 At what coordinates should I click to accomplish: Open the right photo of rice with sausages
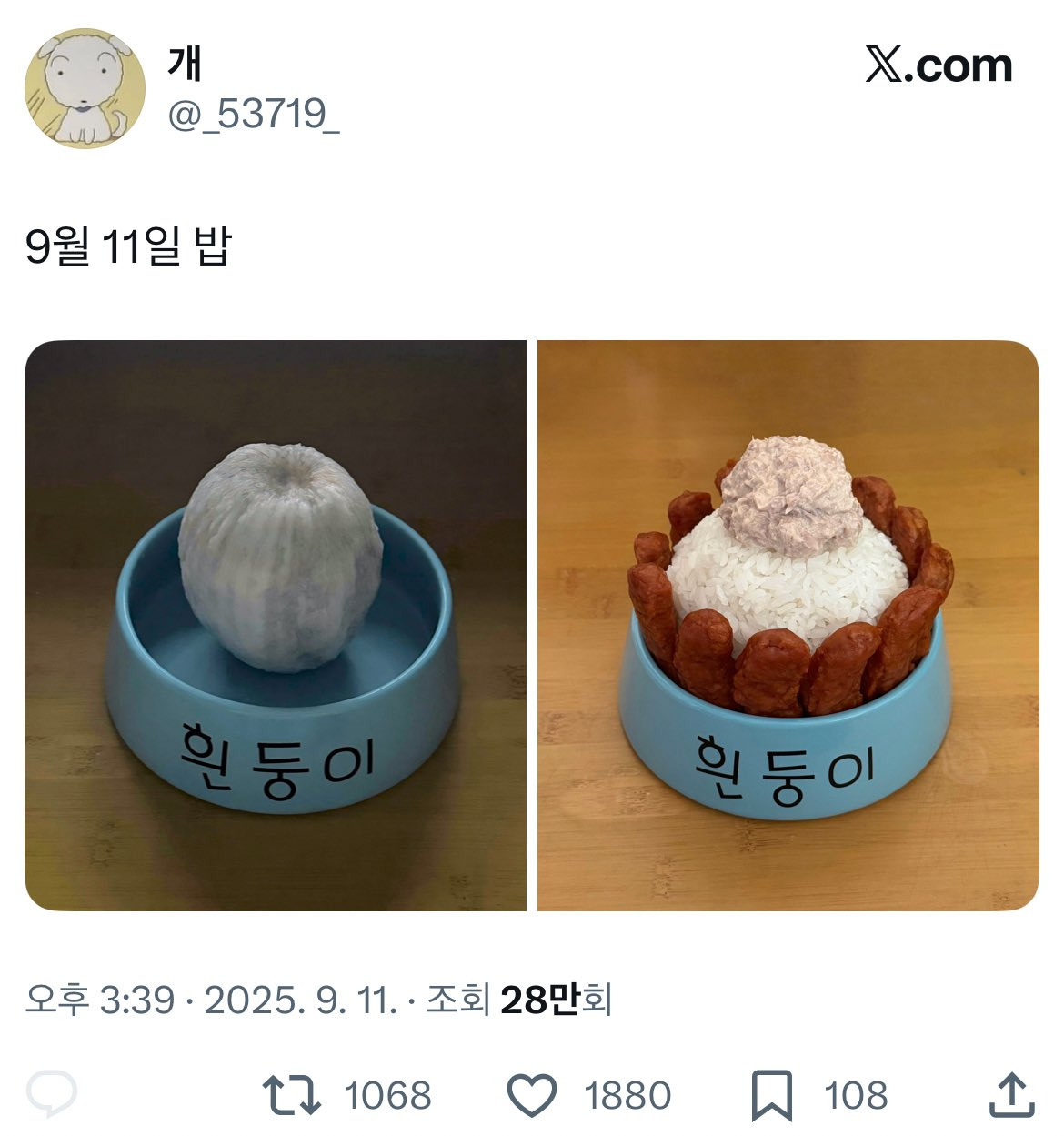(788, 625)
